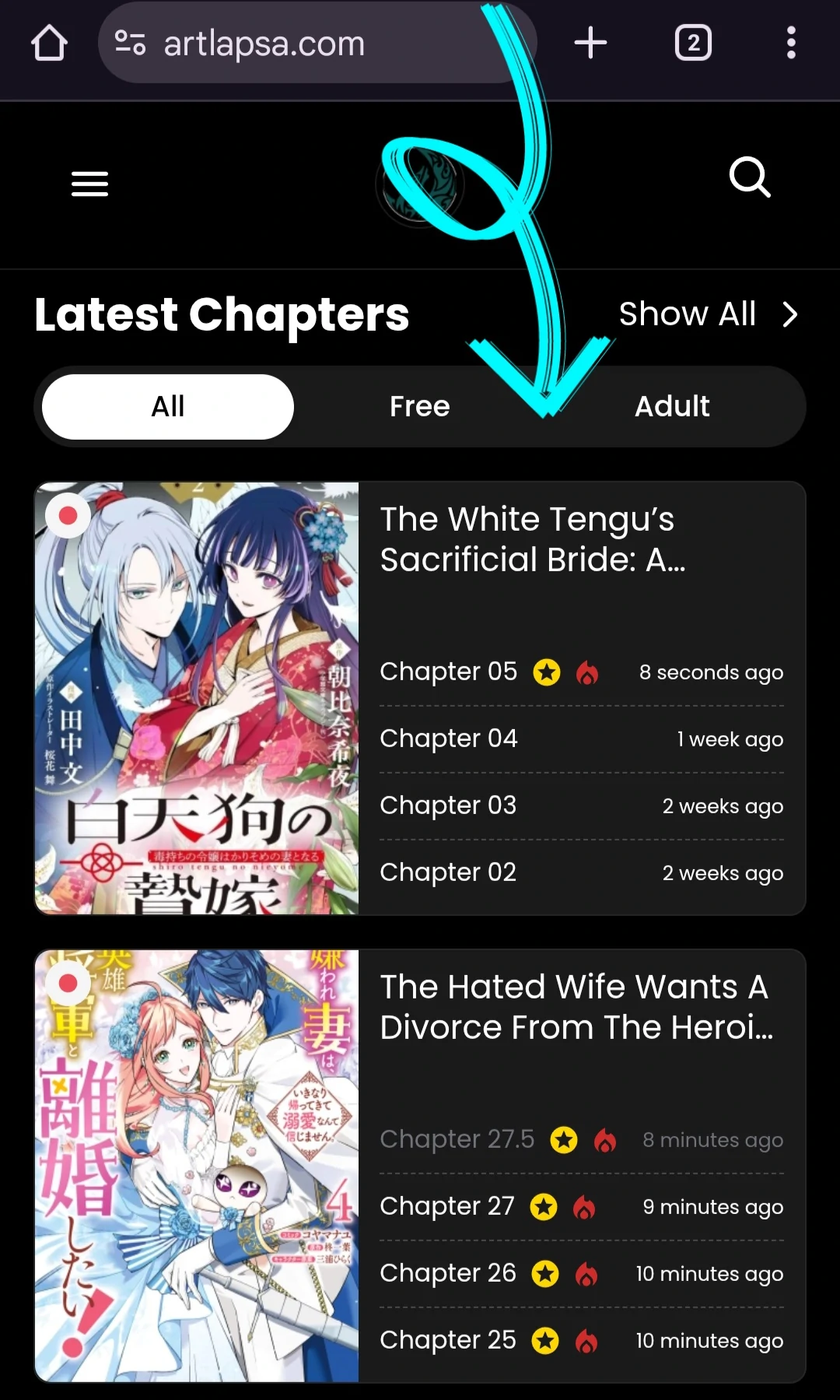Read Chapter 27.5 of The Hated Wife

click(x=457, y=1139)
